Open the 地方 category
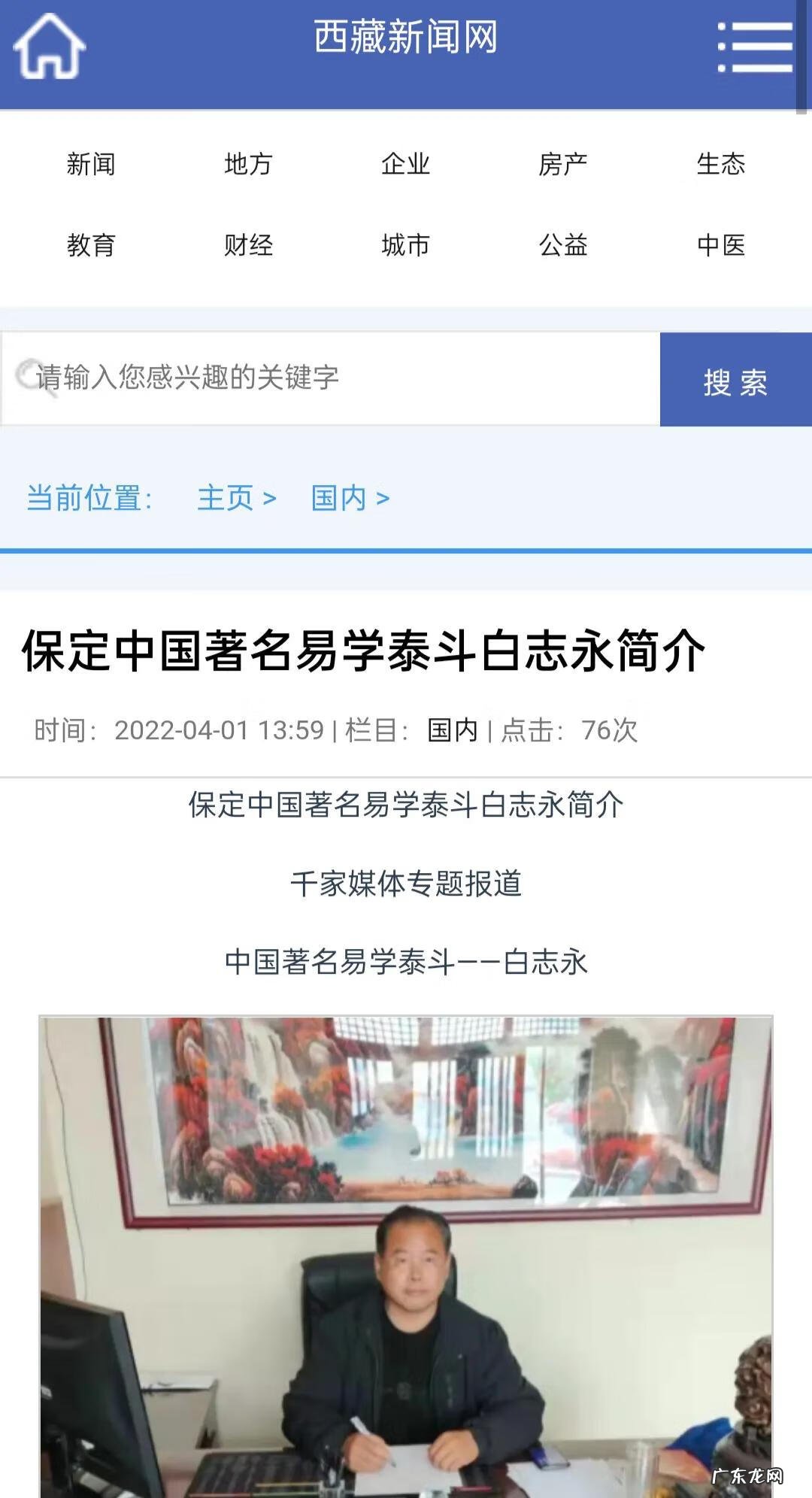 tap(248, 164)
